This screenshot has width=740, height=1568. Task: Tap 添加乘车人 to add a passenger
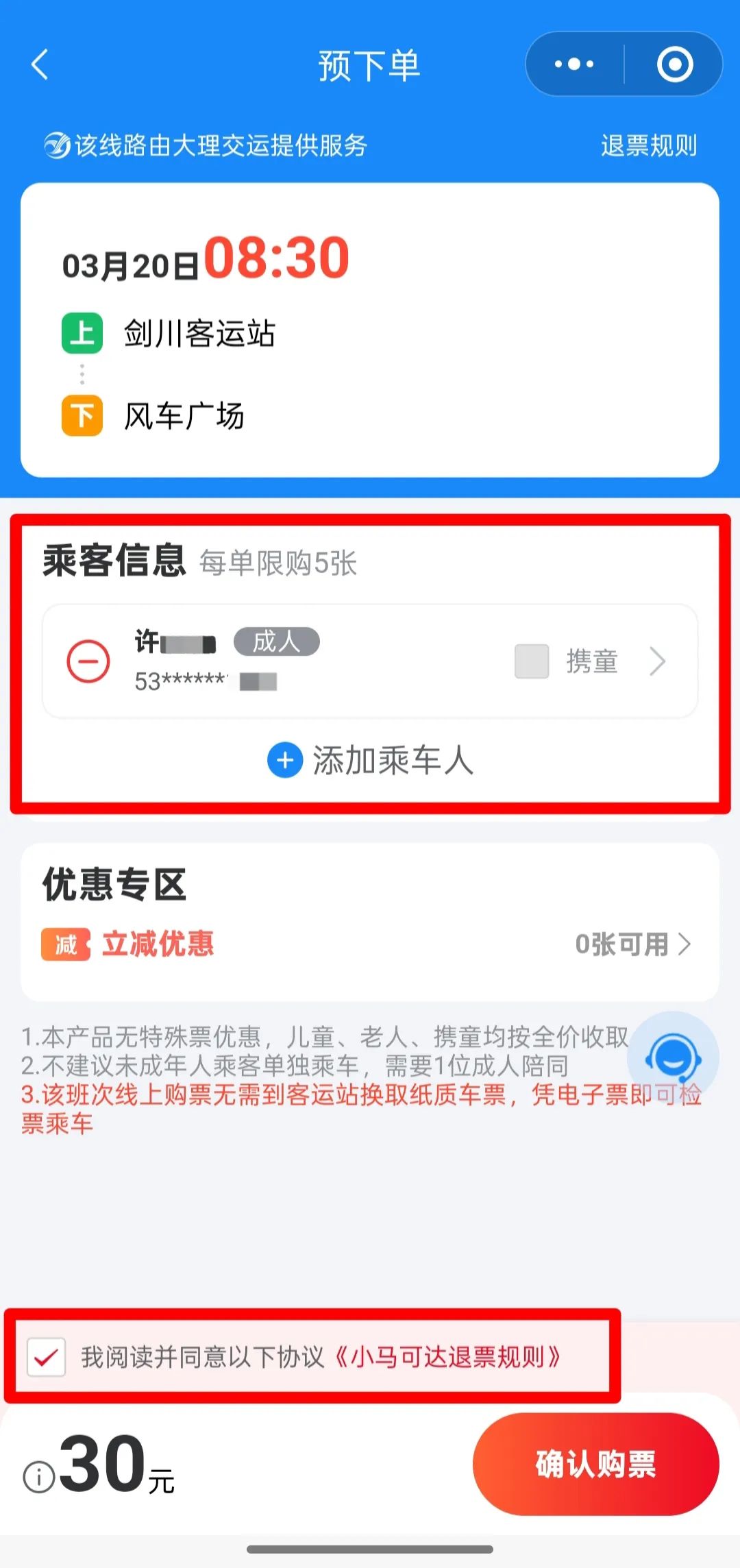pos(370,761)
